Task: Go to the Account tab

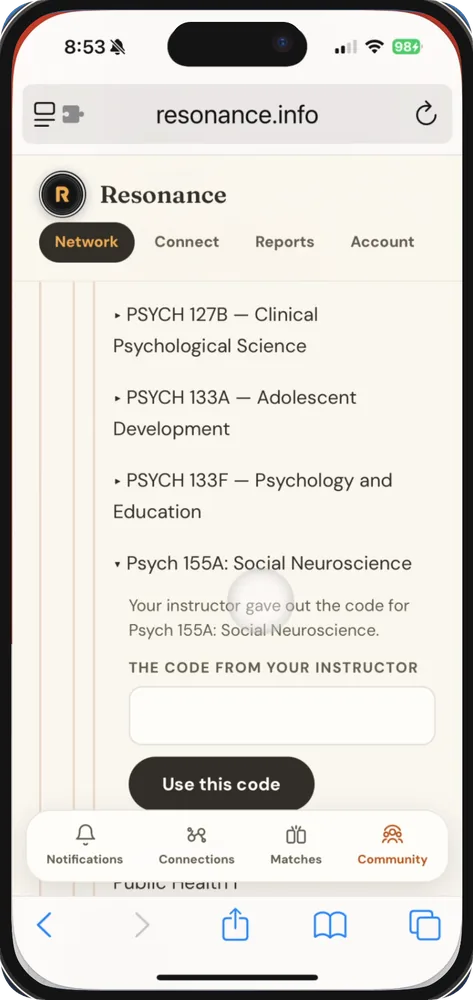Action: pos(382,242)
